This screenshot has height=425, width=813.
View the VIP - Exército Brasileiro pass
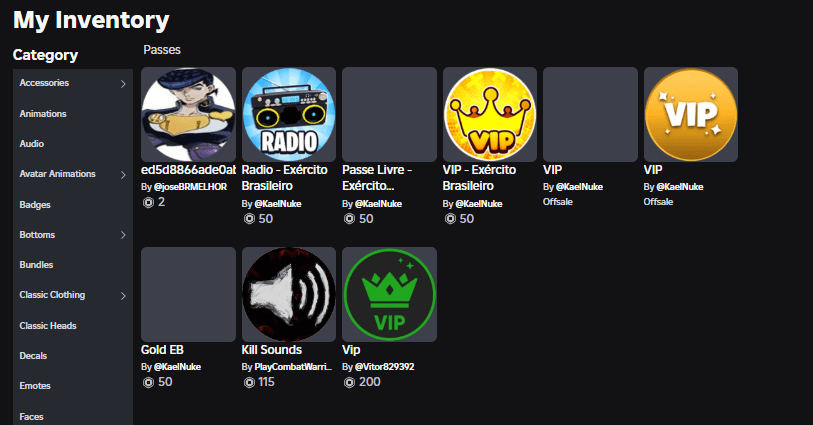pos(489,114)
